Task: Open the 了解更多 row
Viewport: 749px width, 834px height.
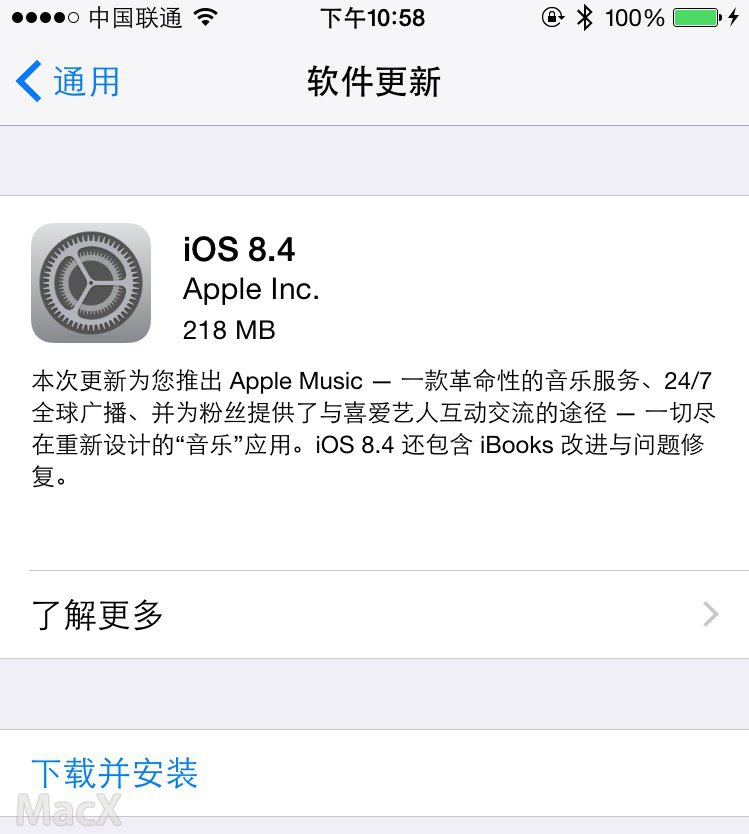Action: (x=374, y=614)
